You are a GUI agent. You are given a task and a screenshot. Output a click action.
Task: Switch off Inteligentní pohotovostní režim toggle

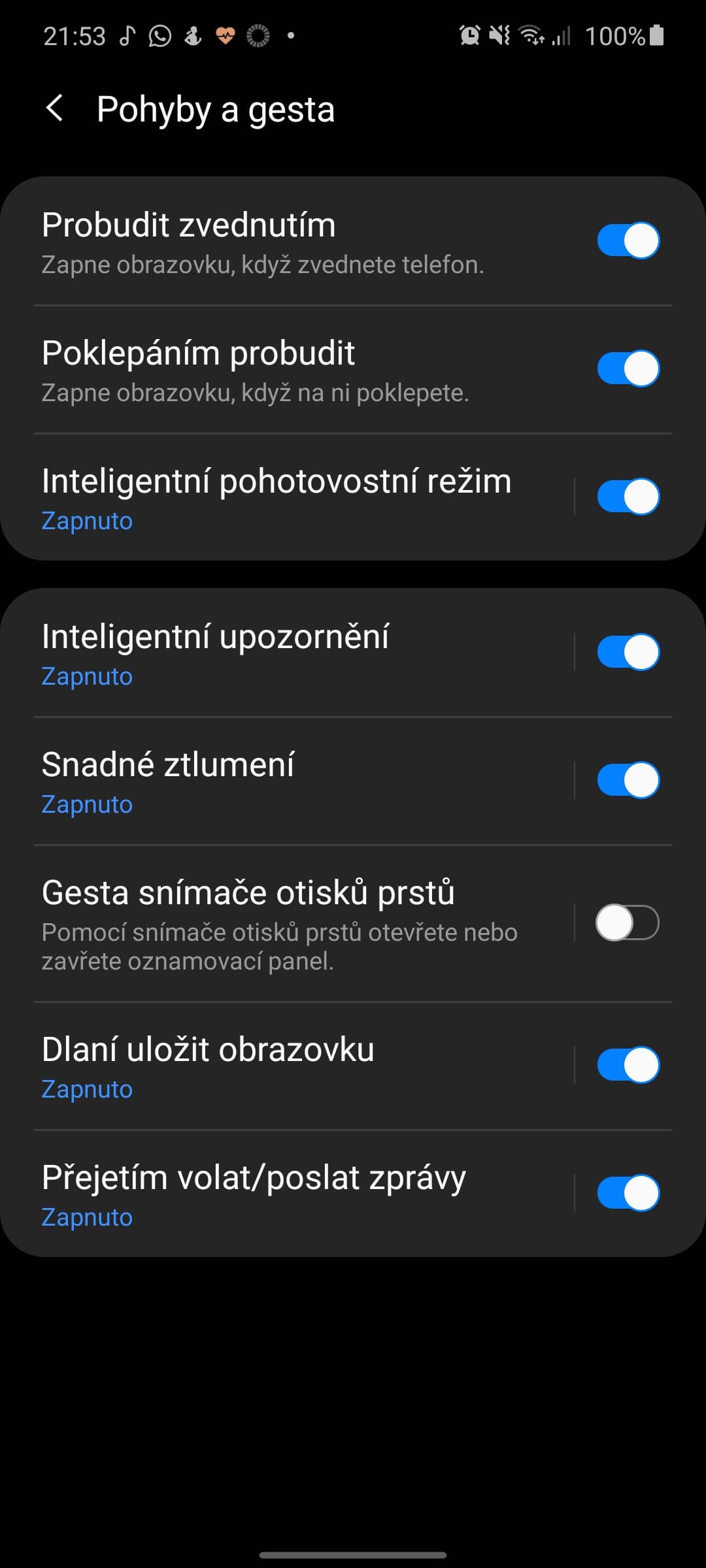[x=628, y=497]
